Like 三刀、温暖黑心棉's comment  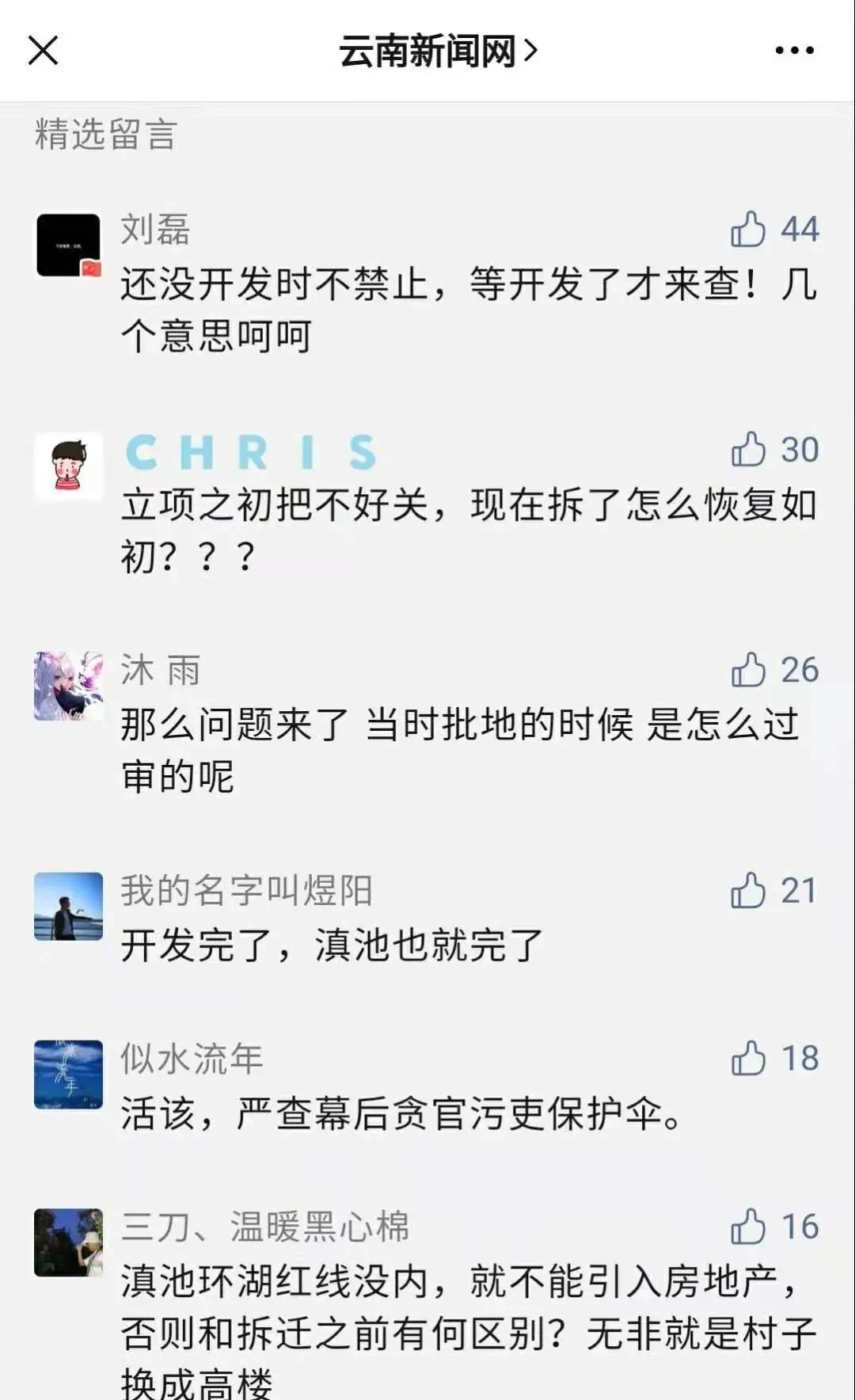click(748, 1227)
